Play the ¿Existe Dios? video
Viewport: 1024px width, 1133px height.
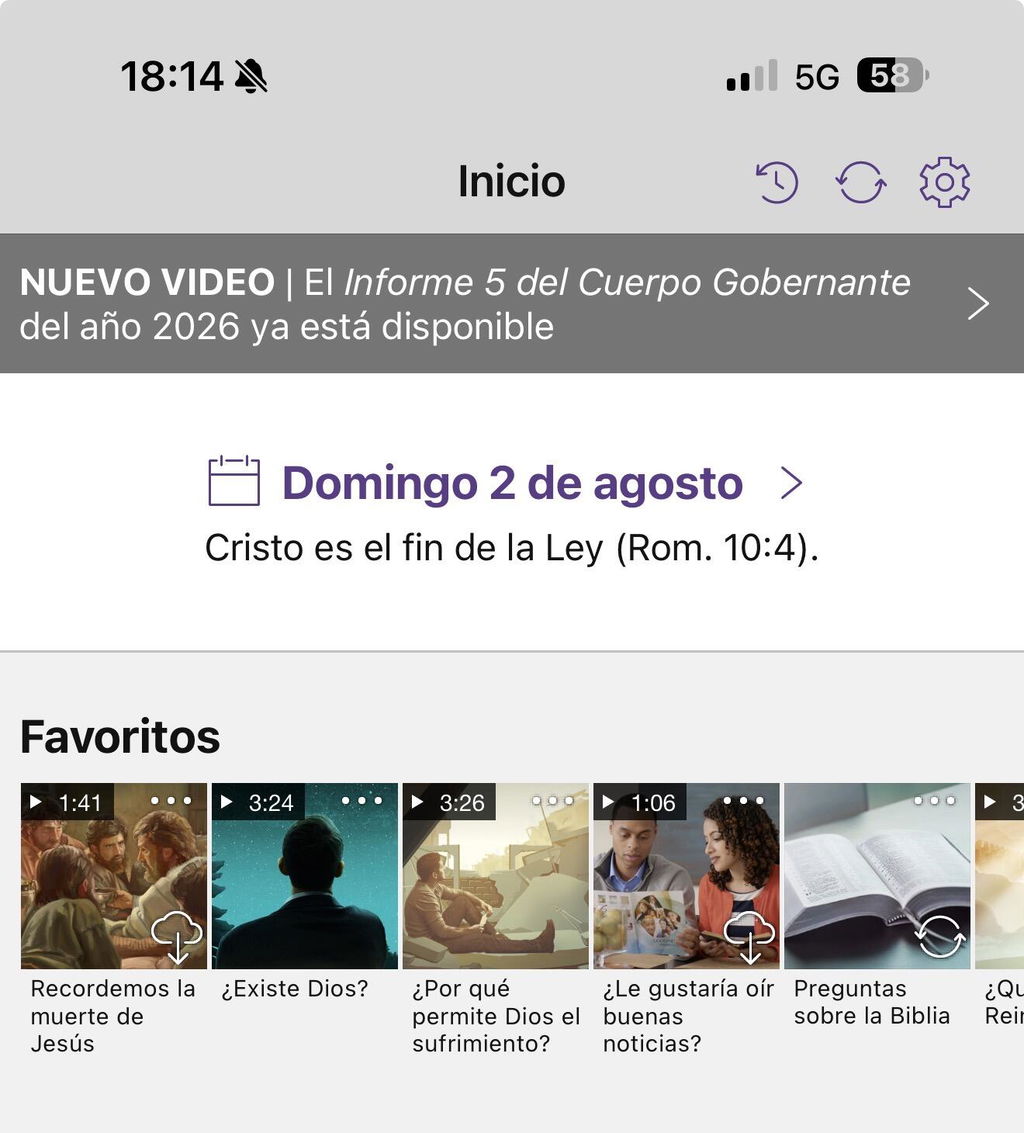pyautogui.click(x=304, y=876)
